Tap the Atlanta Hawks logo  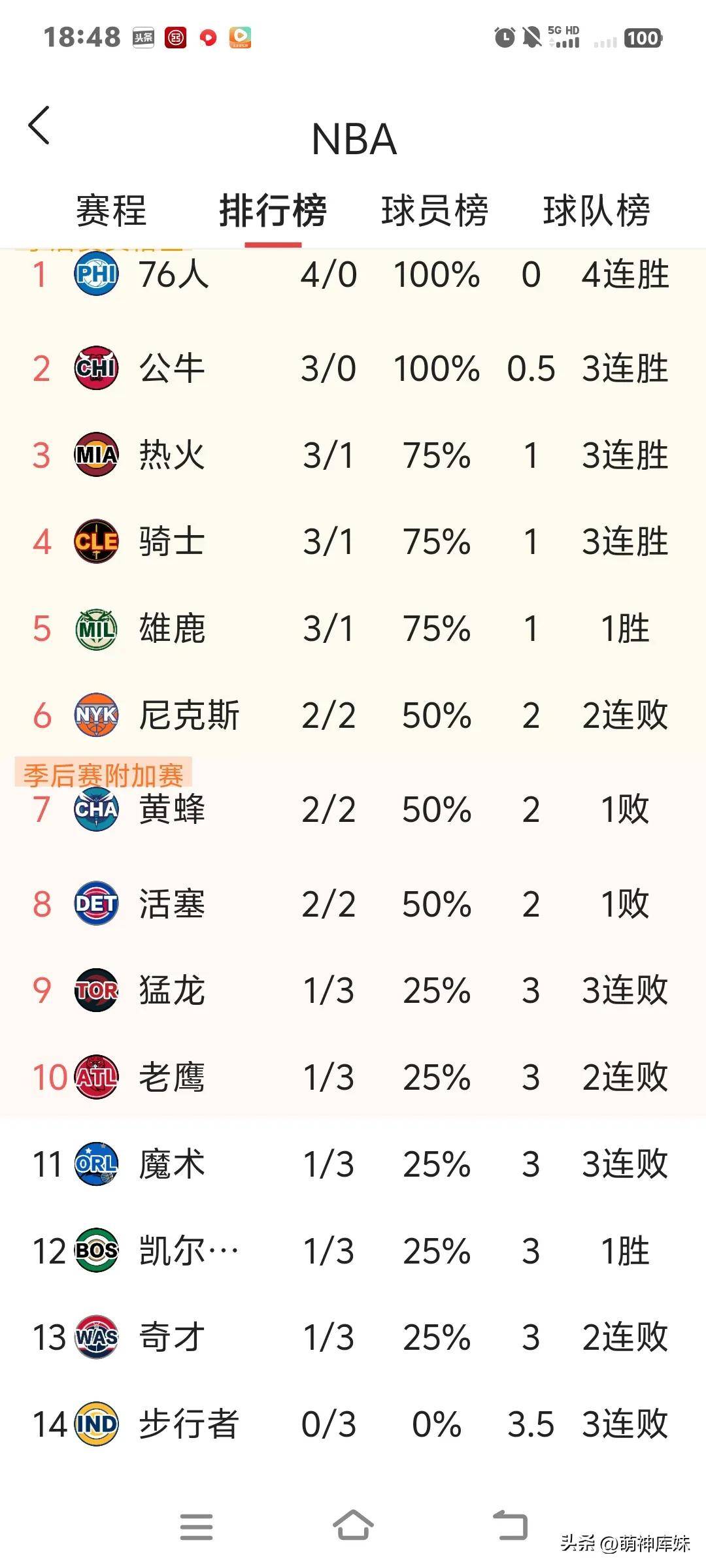[x=96, y=1078]
